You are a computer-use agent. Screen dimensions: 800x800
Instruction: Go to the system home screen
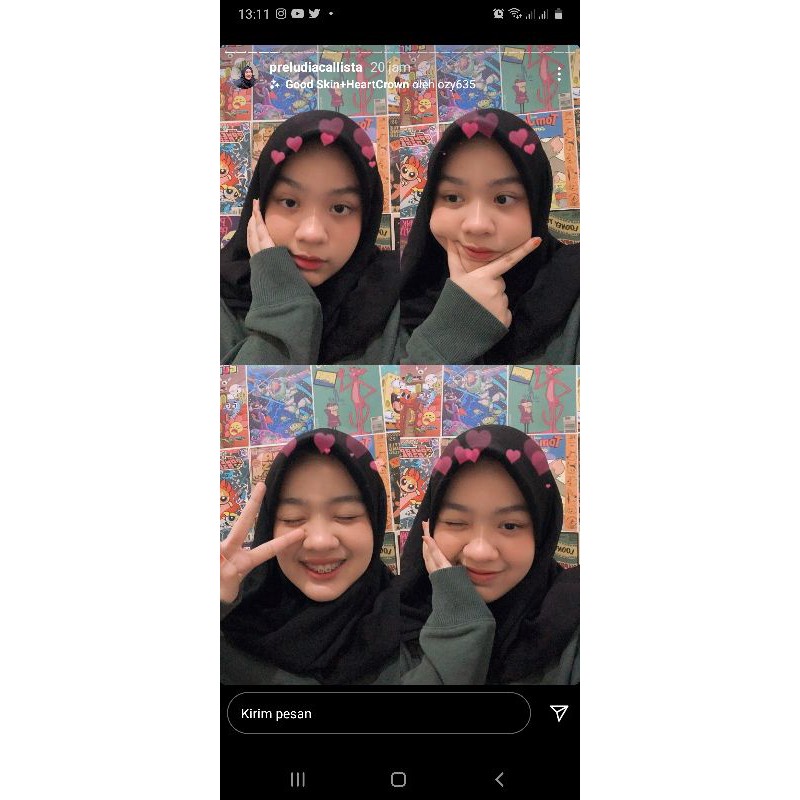click(398, 779)
